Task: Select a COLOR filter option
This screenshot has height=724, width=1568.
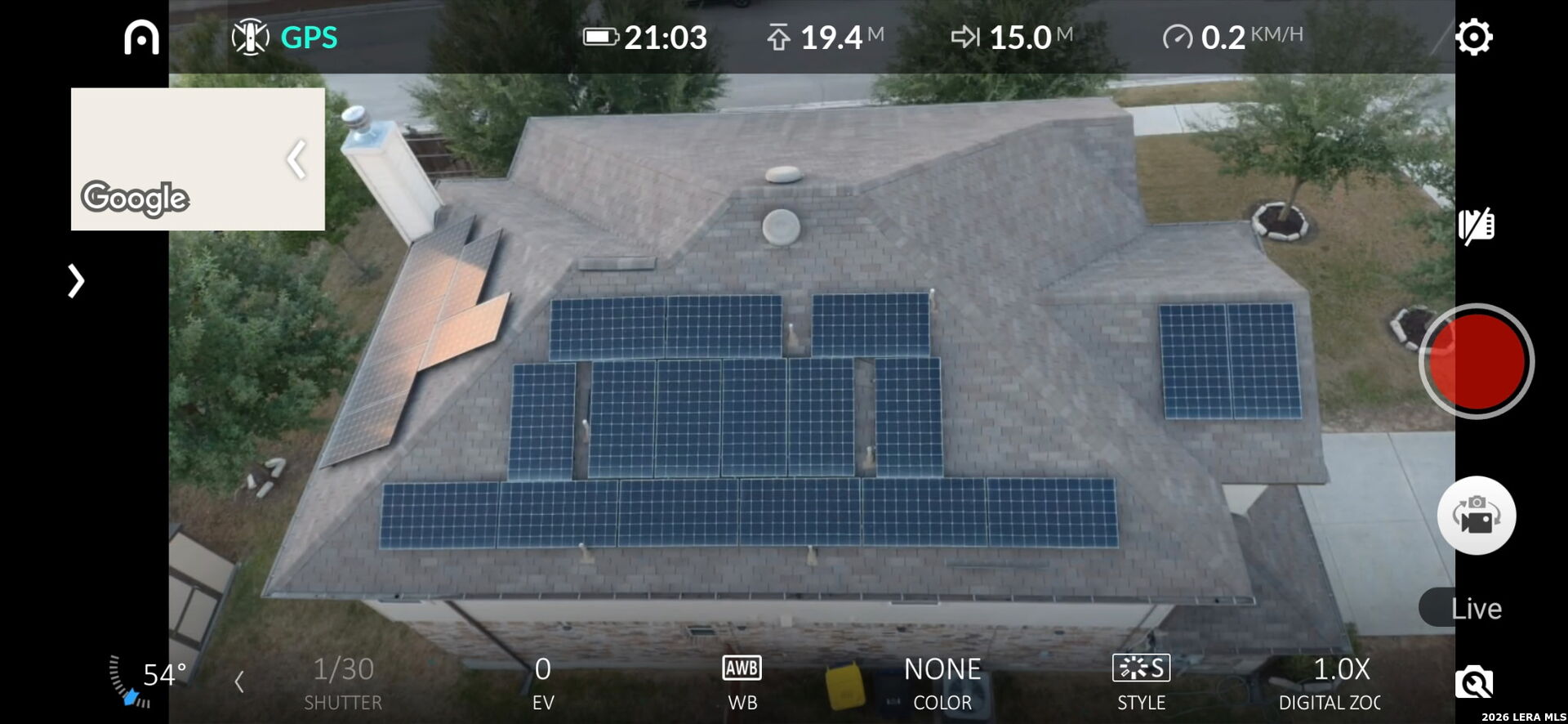Action: click(942, 682)
